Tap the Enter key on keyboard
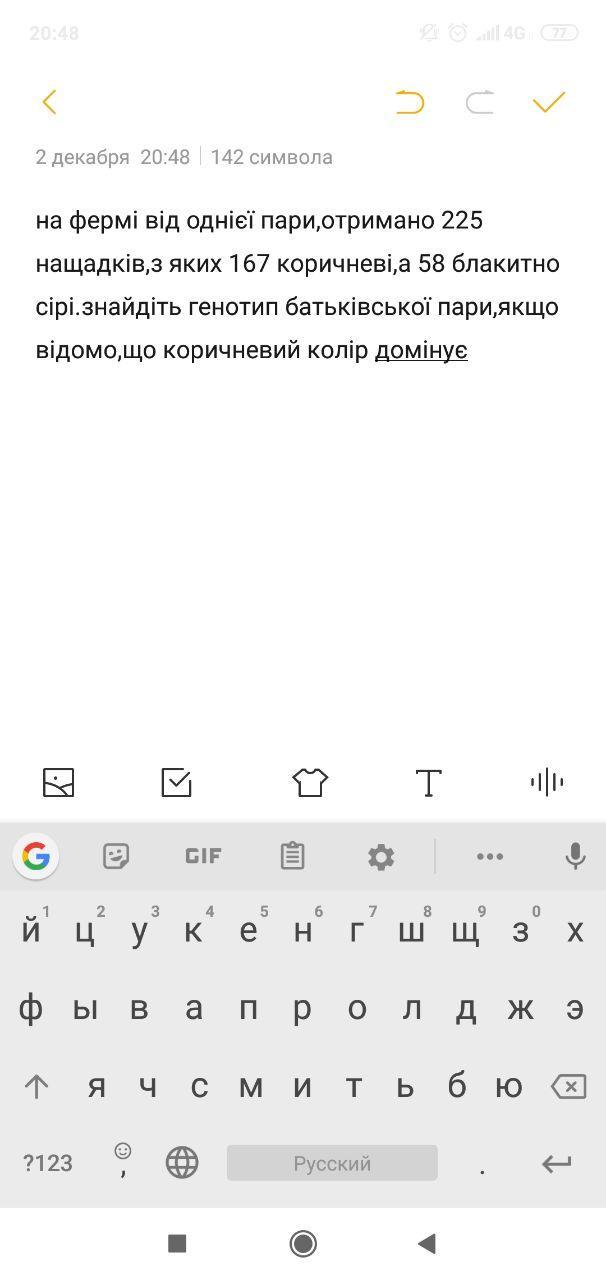This screenshot has width=606, height=1280. point(556,1163)
